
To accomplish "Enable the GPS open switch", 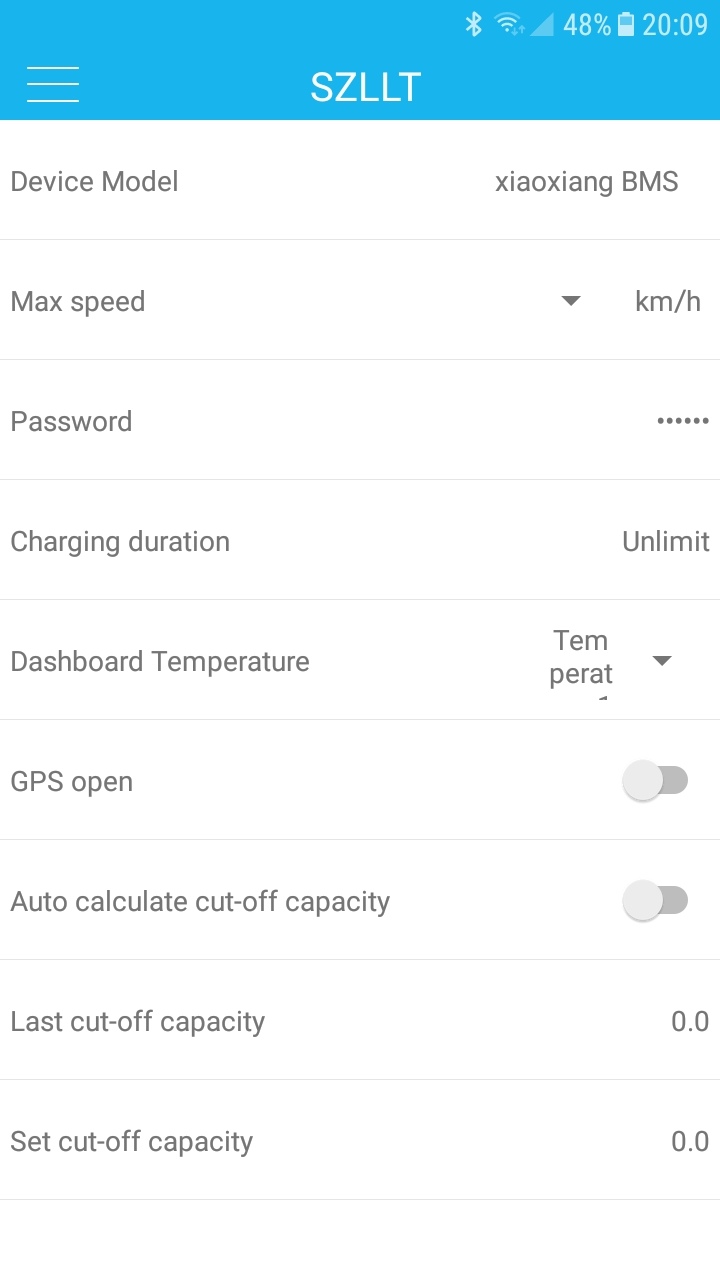I will point(655,781).
